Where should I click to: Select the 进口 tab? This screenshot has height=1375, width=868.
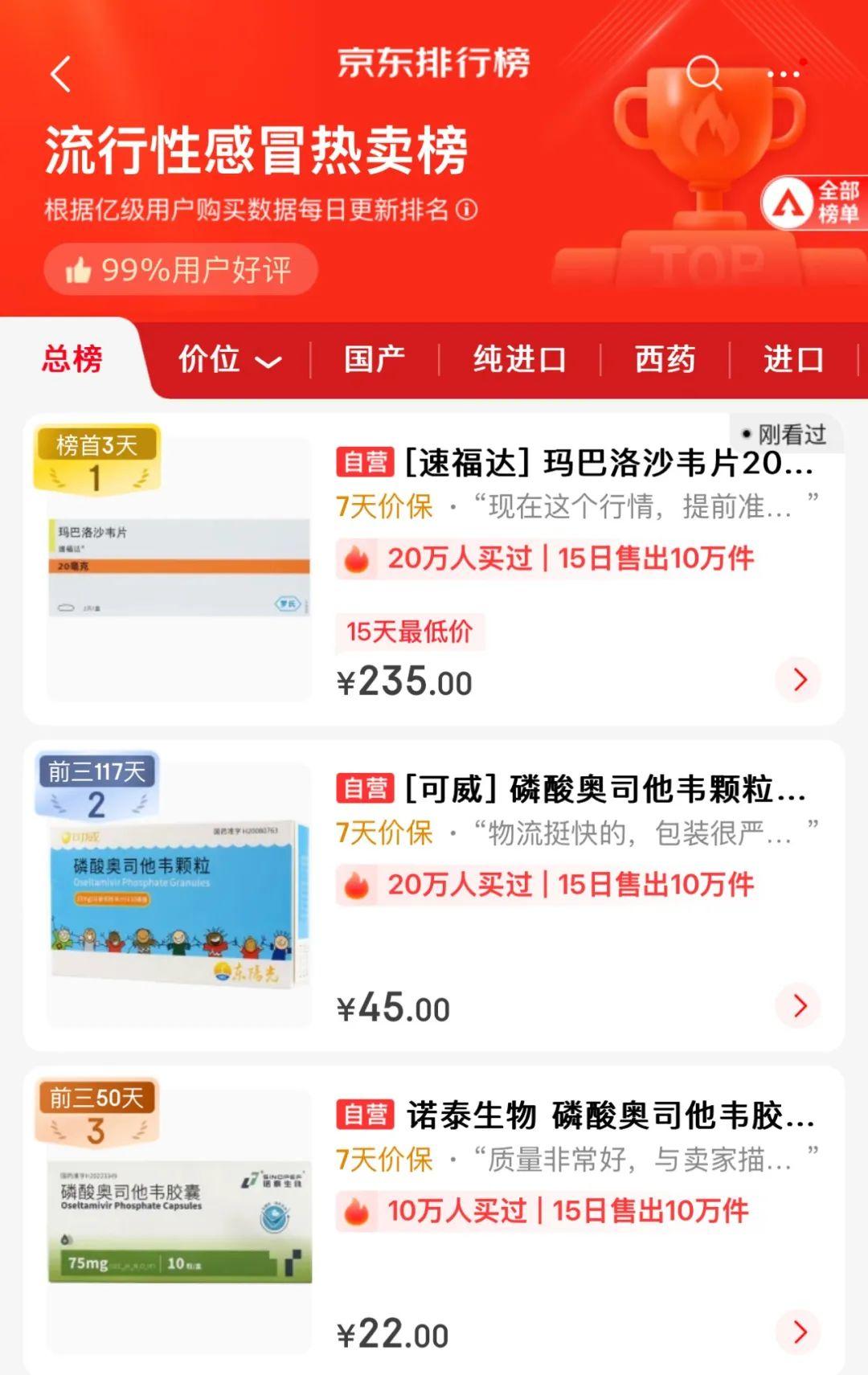coord(793,359)
